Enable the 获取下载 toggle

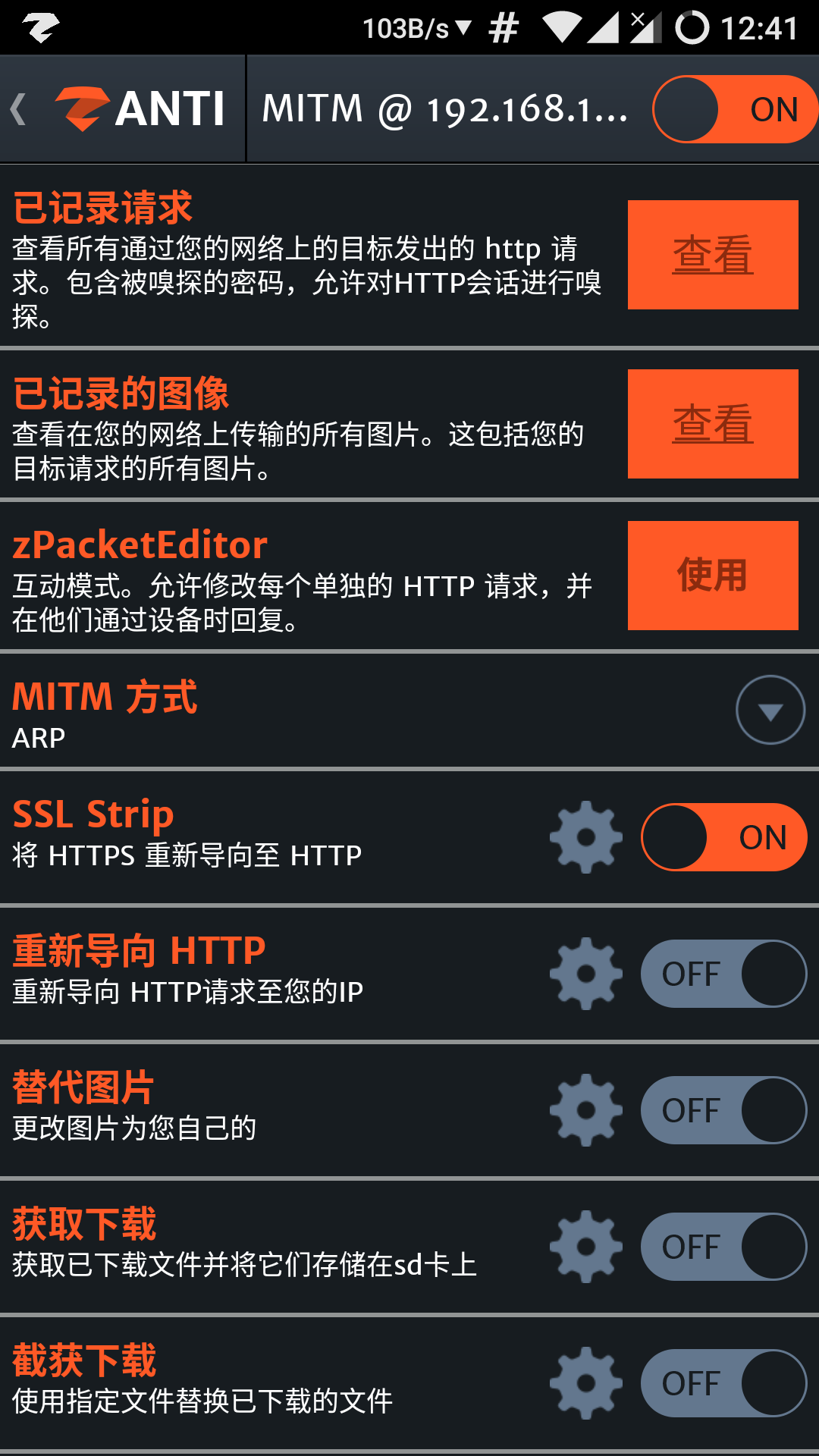click(x=723, y=1247)
